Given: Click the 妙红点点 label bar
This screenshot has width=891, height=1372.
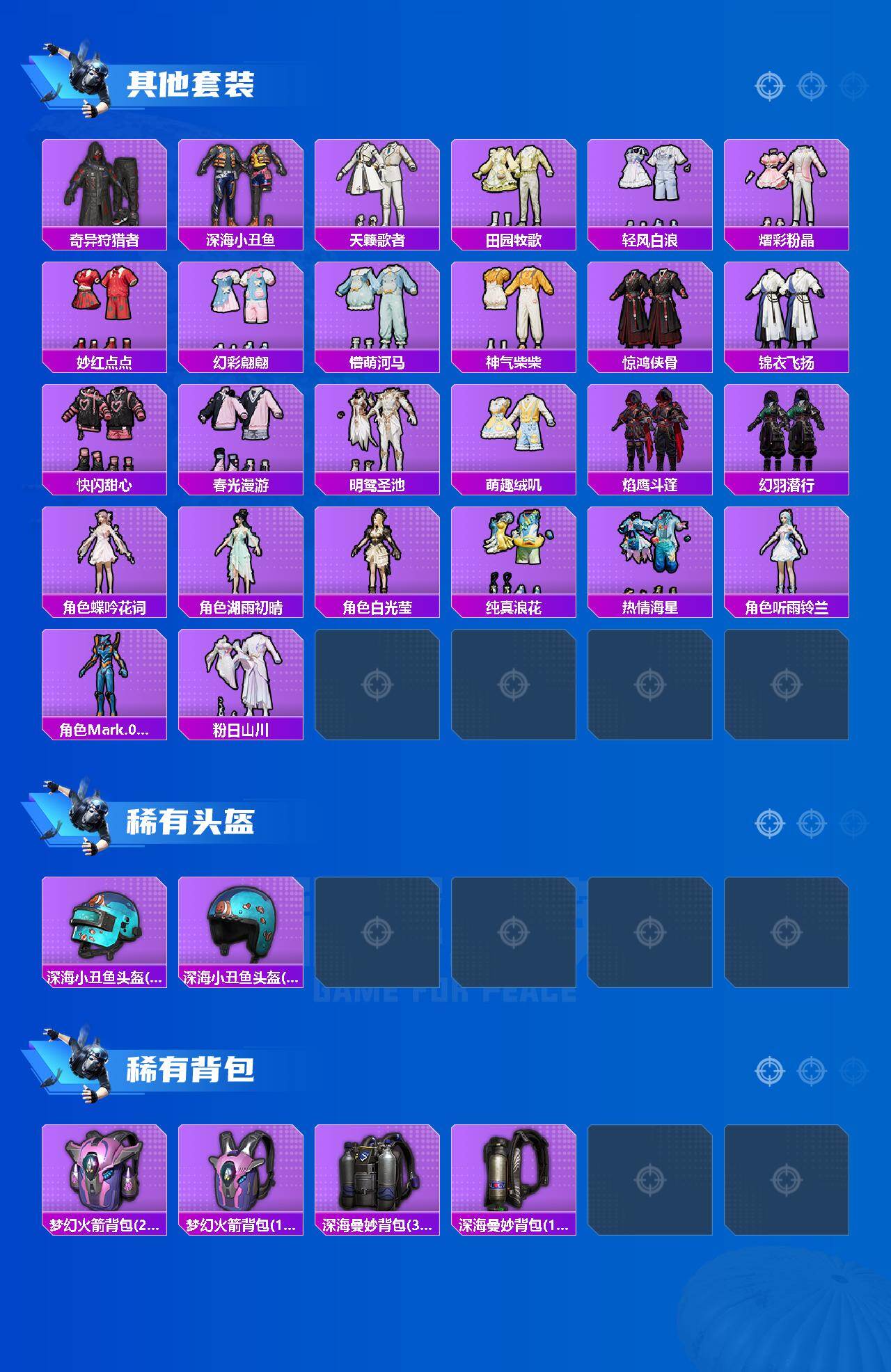Looking at the screenshot, I should 103,360.
